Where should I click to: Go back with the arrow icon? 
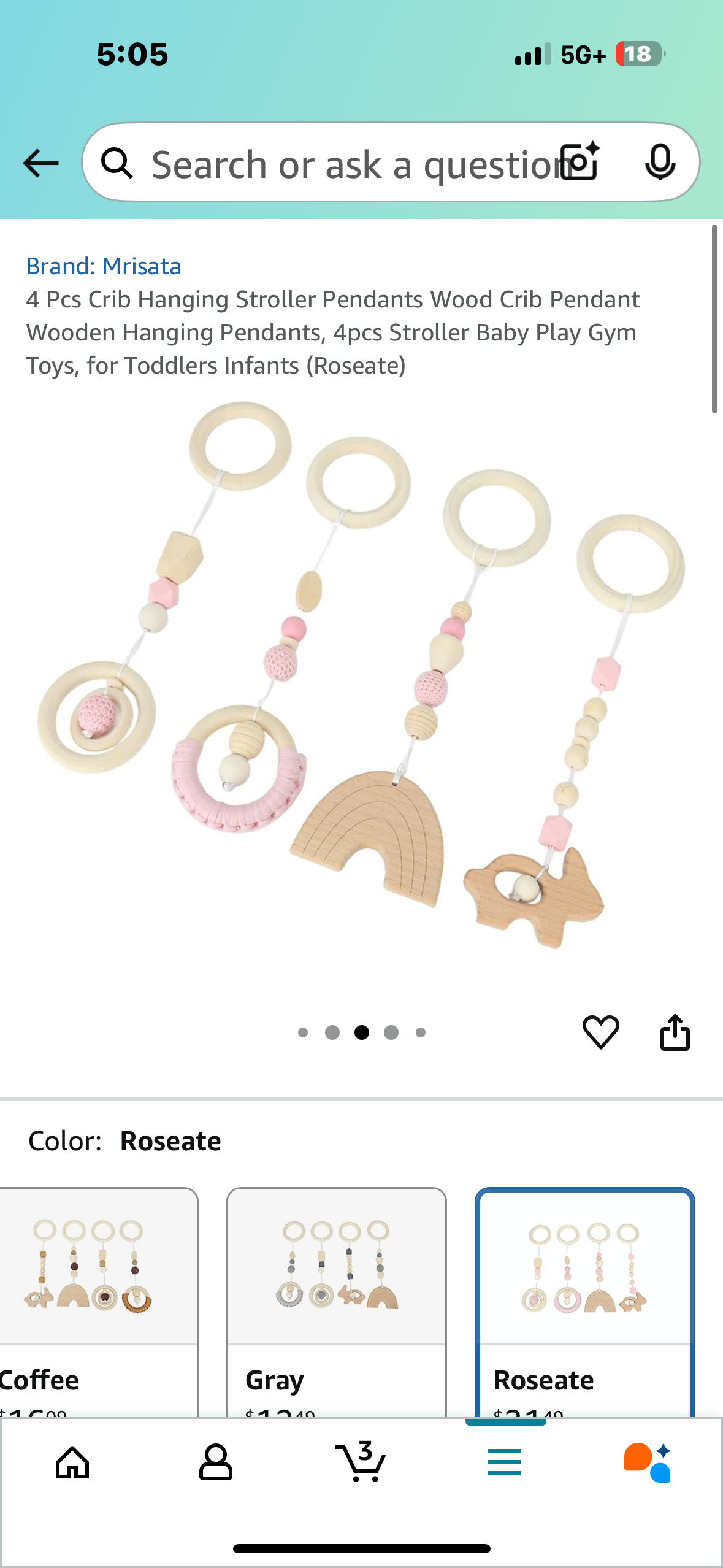click(x=40, y=163)
